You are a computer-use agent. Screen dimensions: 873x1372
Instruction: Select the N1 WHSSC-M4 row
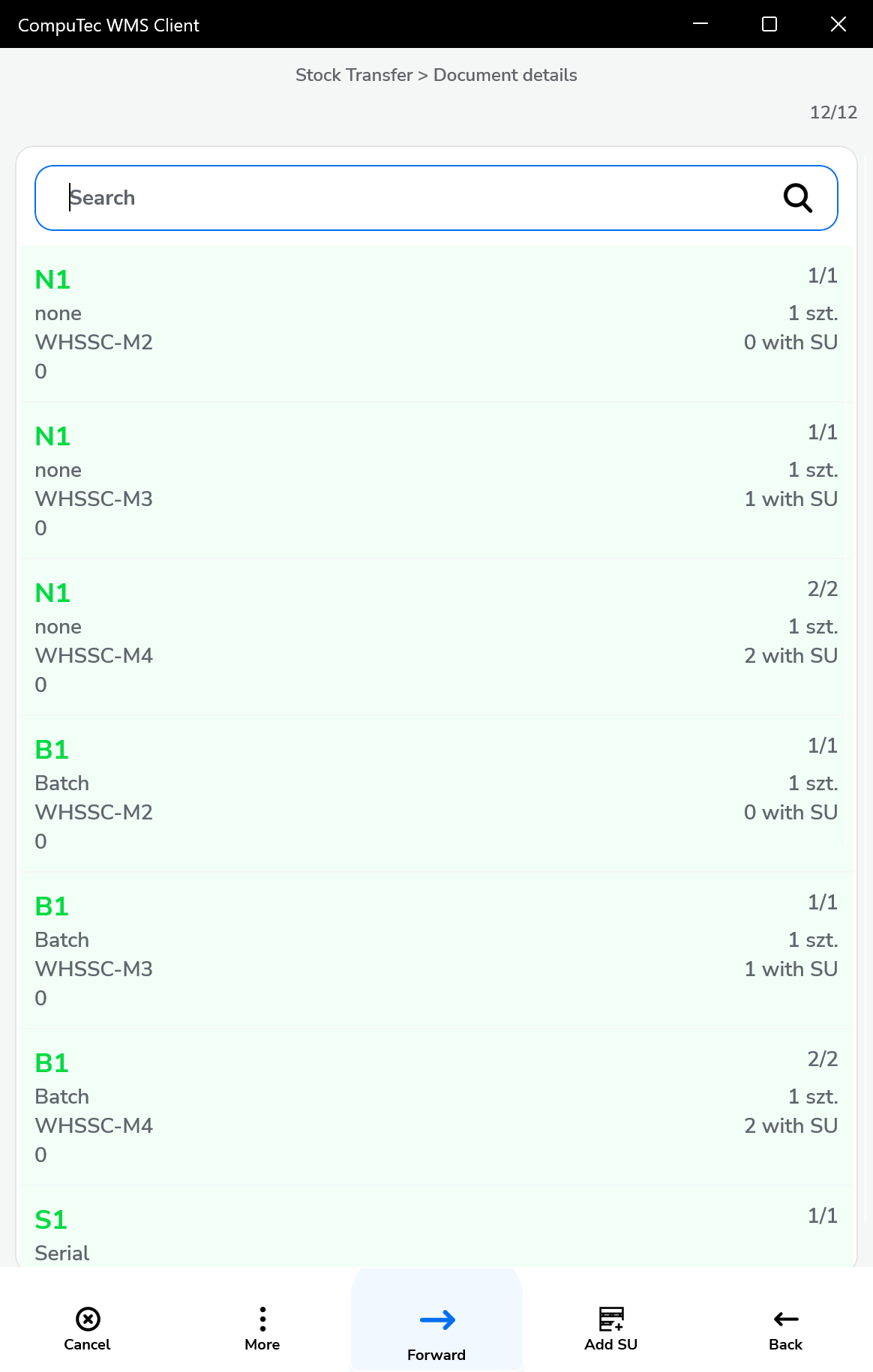436,636
